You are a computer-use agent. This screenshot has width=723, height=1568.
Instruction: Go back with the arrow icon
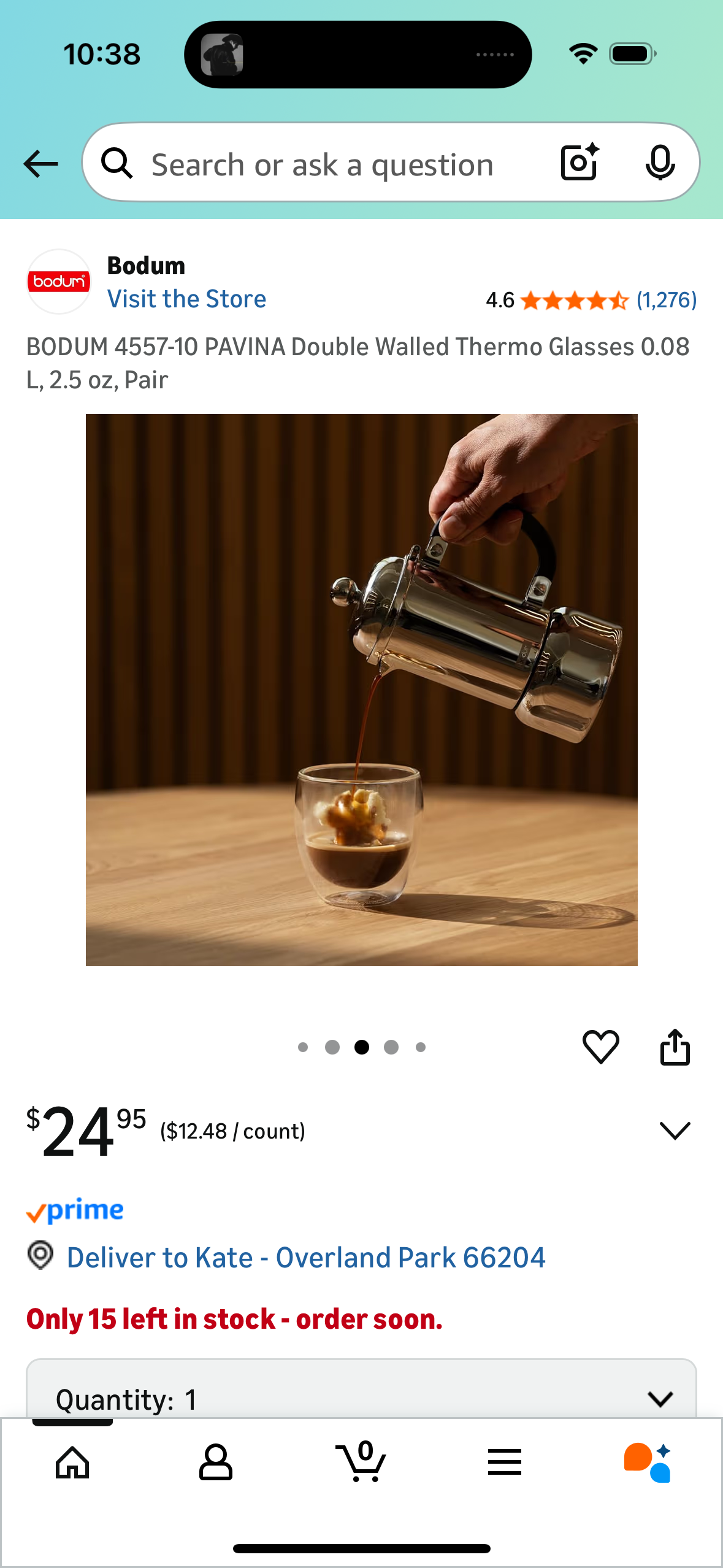pyautogui.click(x=40, y=164)
